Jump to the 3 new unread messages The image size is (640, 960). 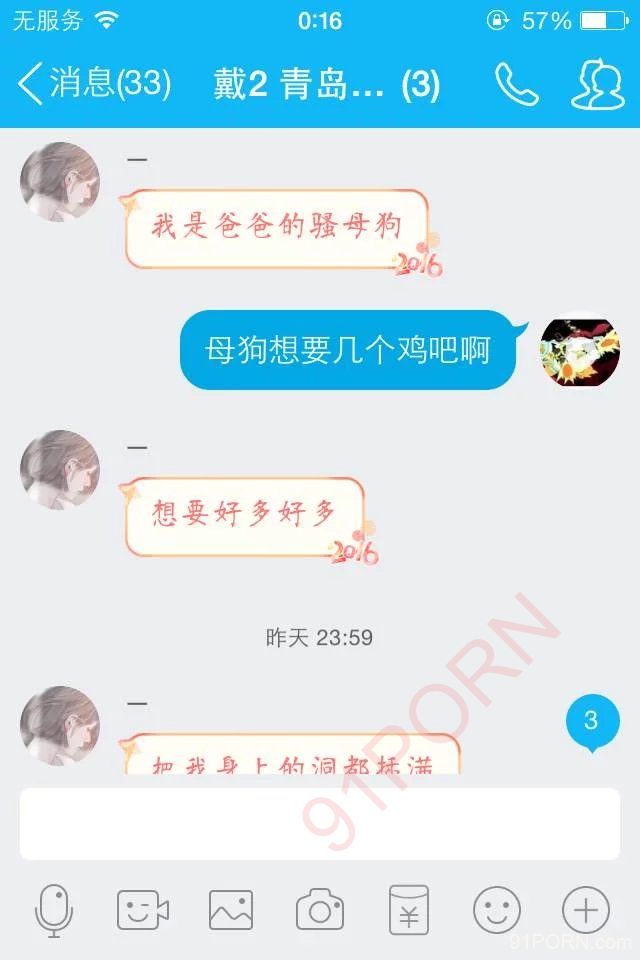point(590,722)
